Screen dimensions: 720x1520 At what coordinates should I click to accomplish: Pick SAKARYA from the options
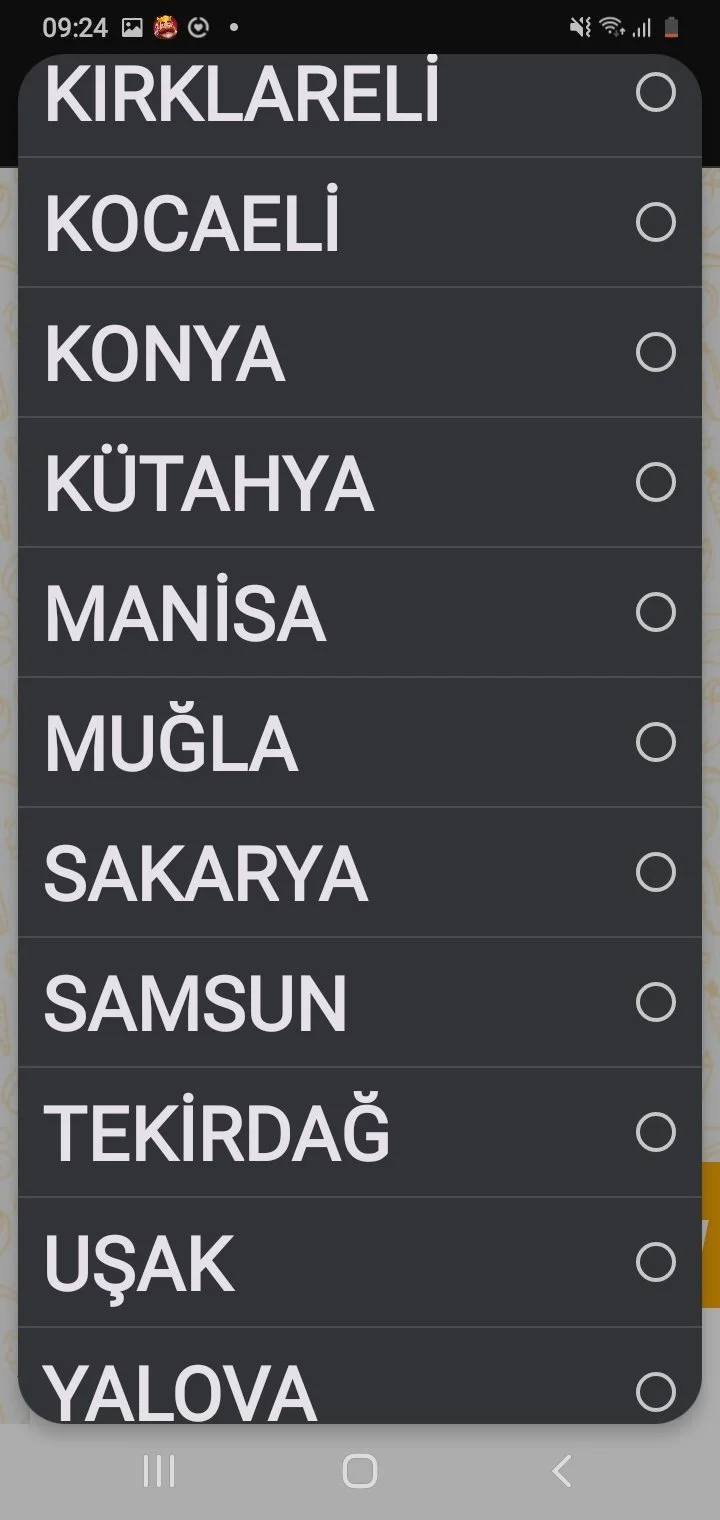(x=360, y=872)
